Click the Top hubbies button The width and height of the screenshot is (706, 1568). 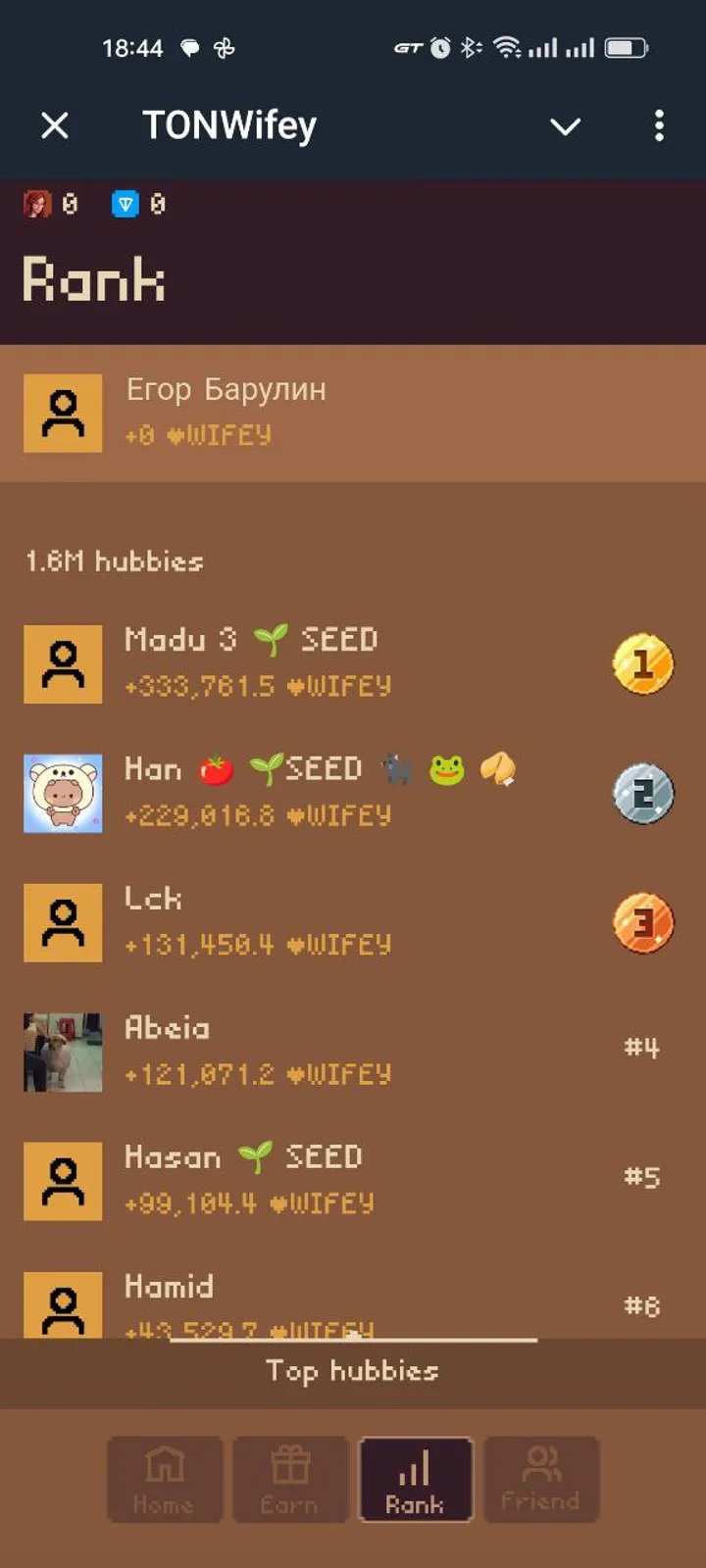coord(351,1372)
